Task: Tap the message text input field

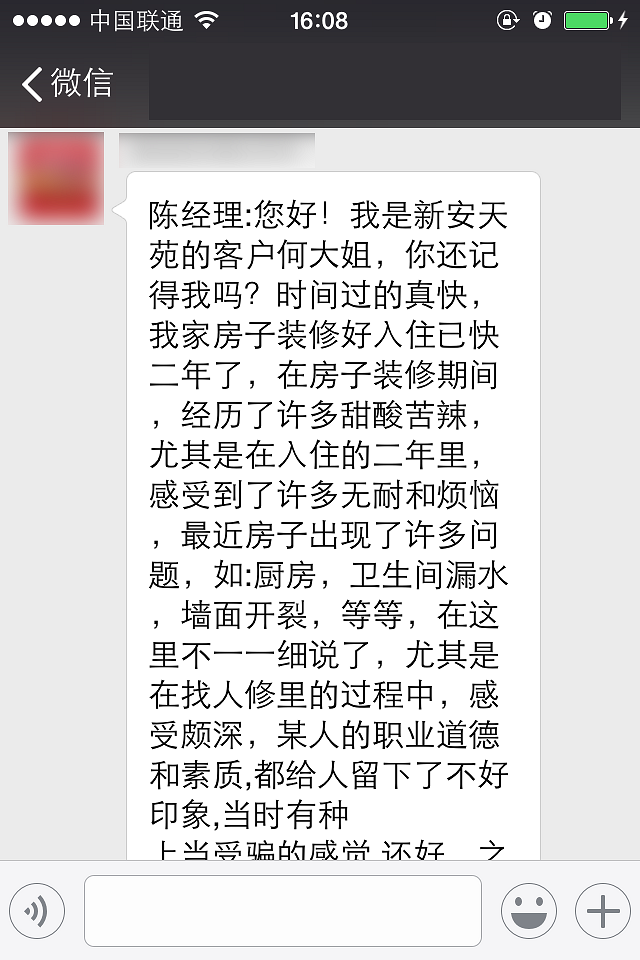Action: (x=283, y=910)
